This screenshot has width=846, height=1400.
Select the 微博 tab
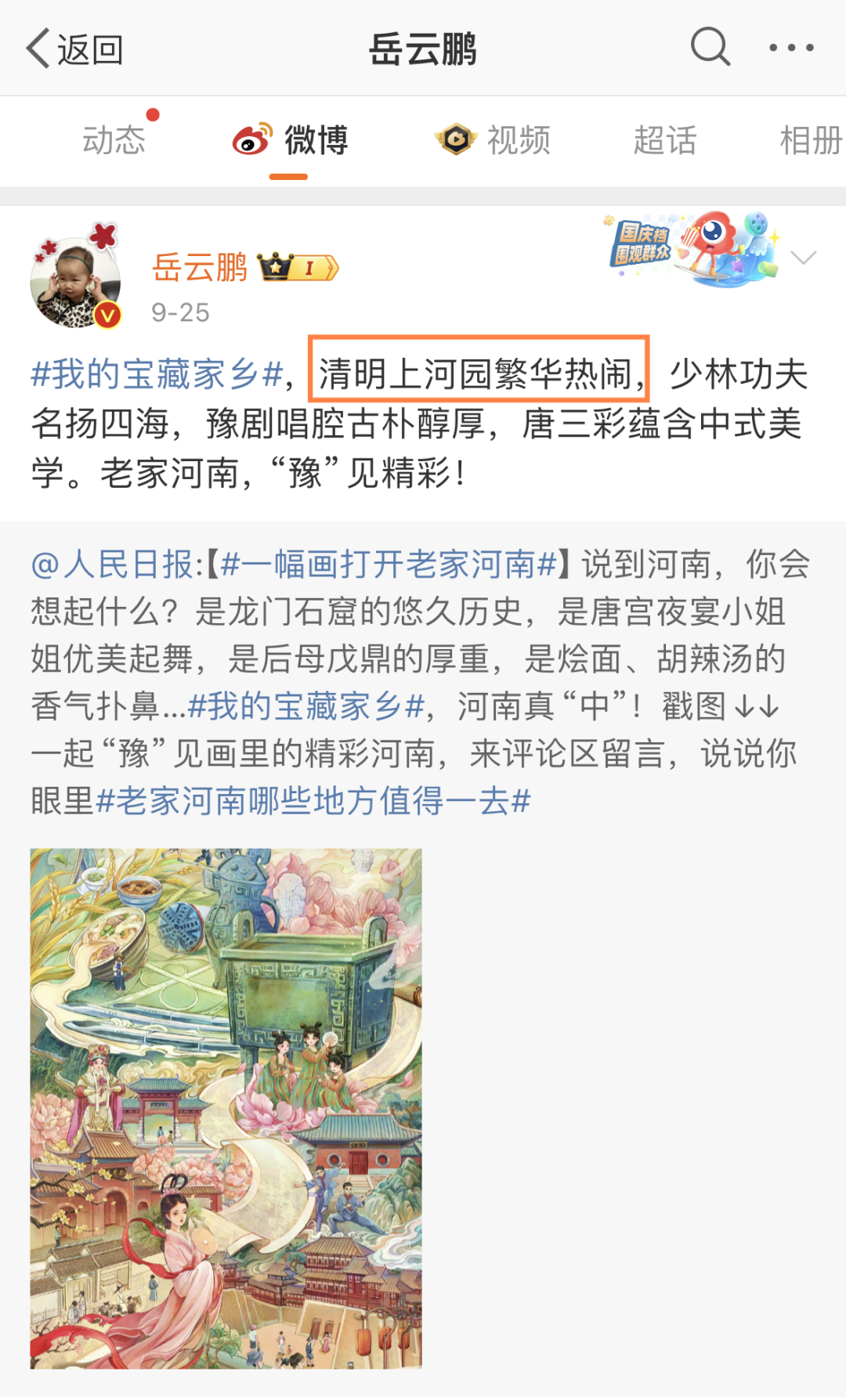point(291,141)
